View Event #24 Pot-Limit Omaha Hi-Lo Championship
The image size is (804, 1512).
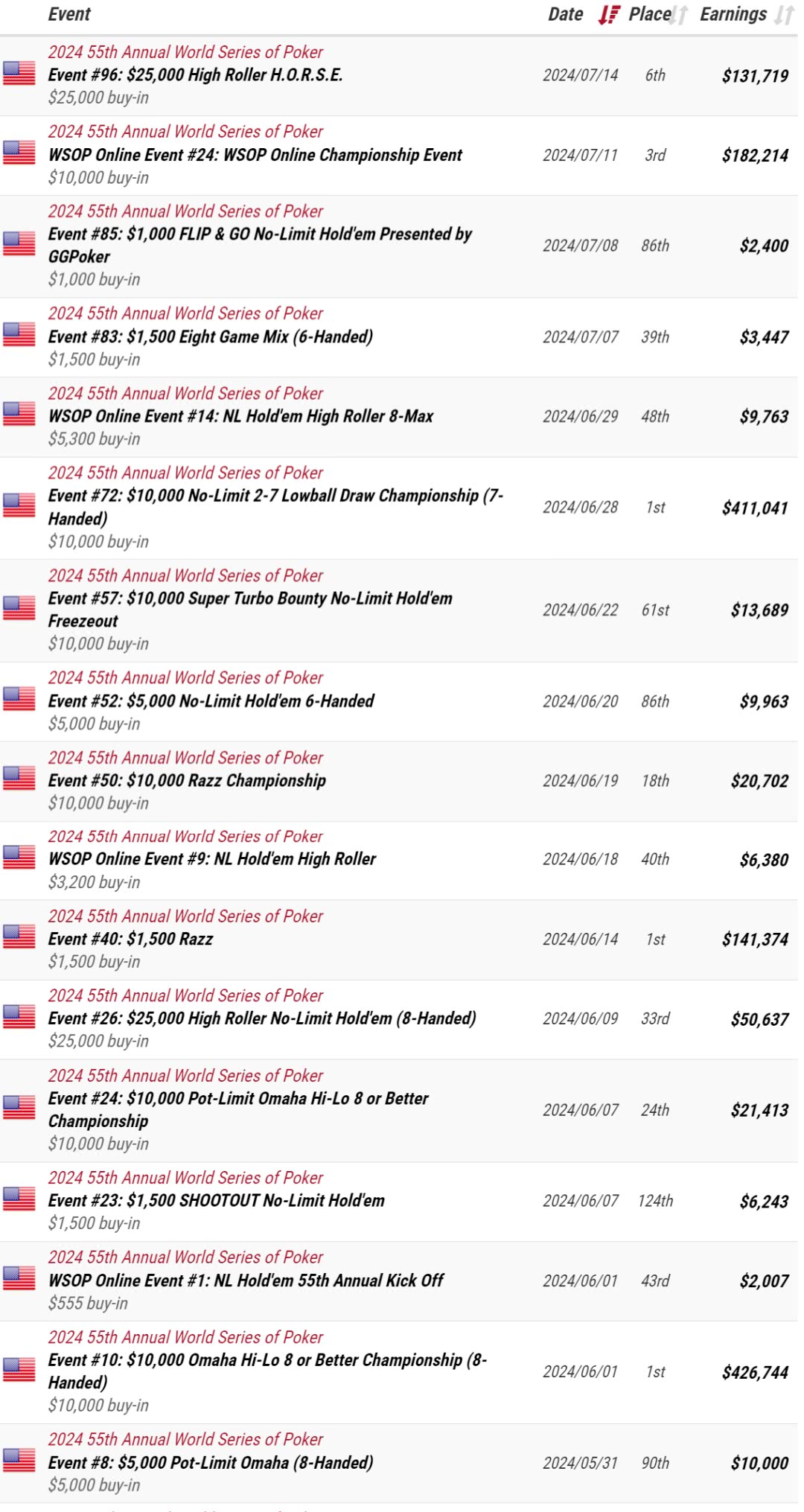[238, 1109]
